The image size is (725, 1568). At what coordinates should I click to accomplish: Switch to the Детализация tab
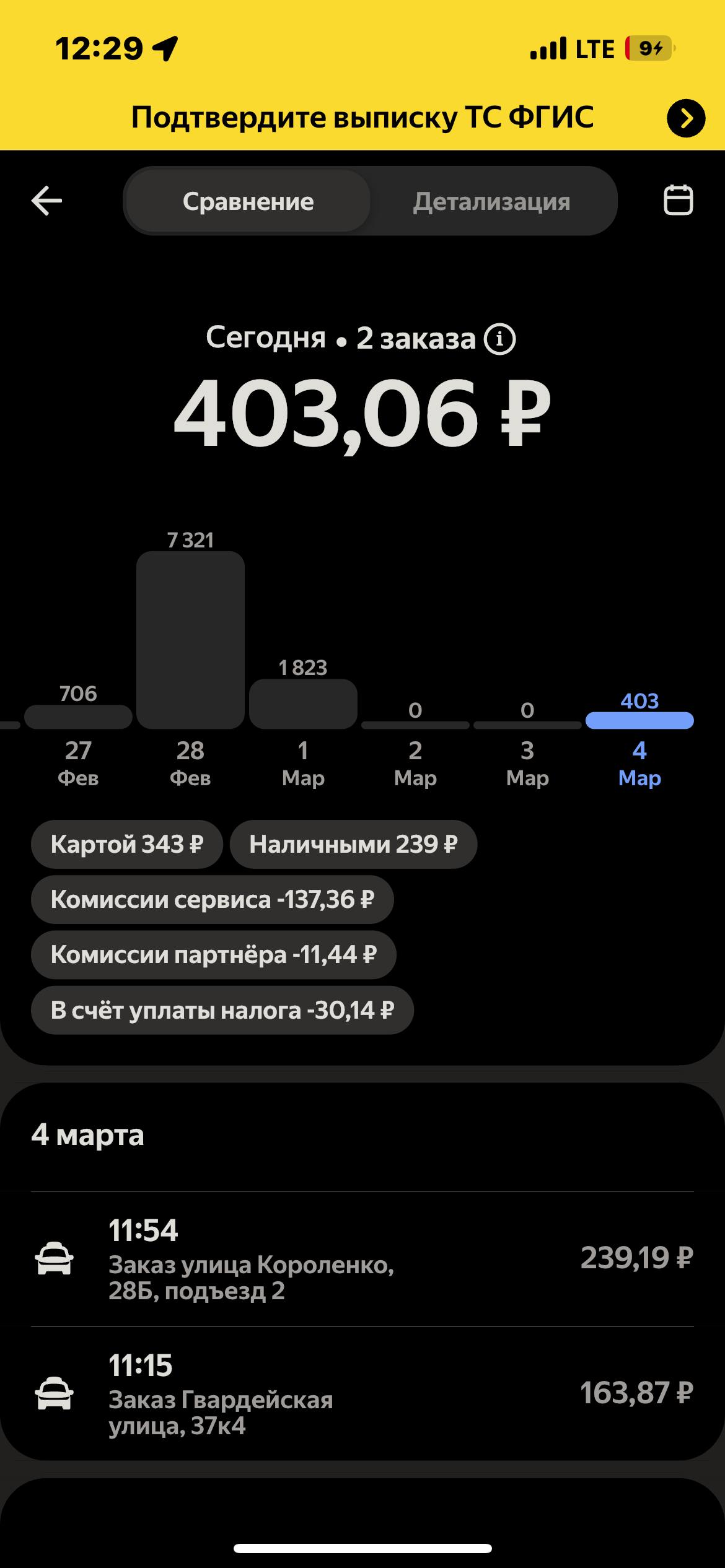pos(491,201)
